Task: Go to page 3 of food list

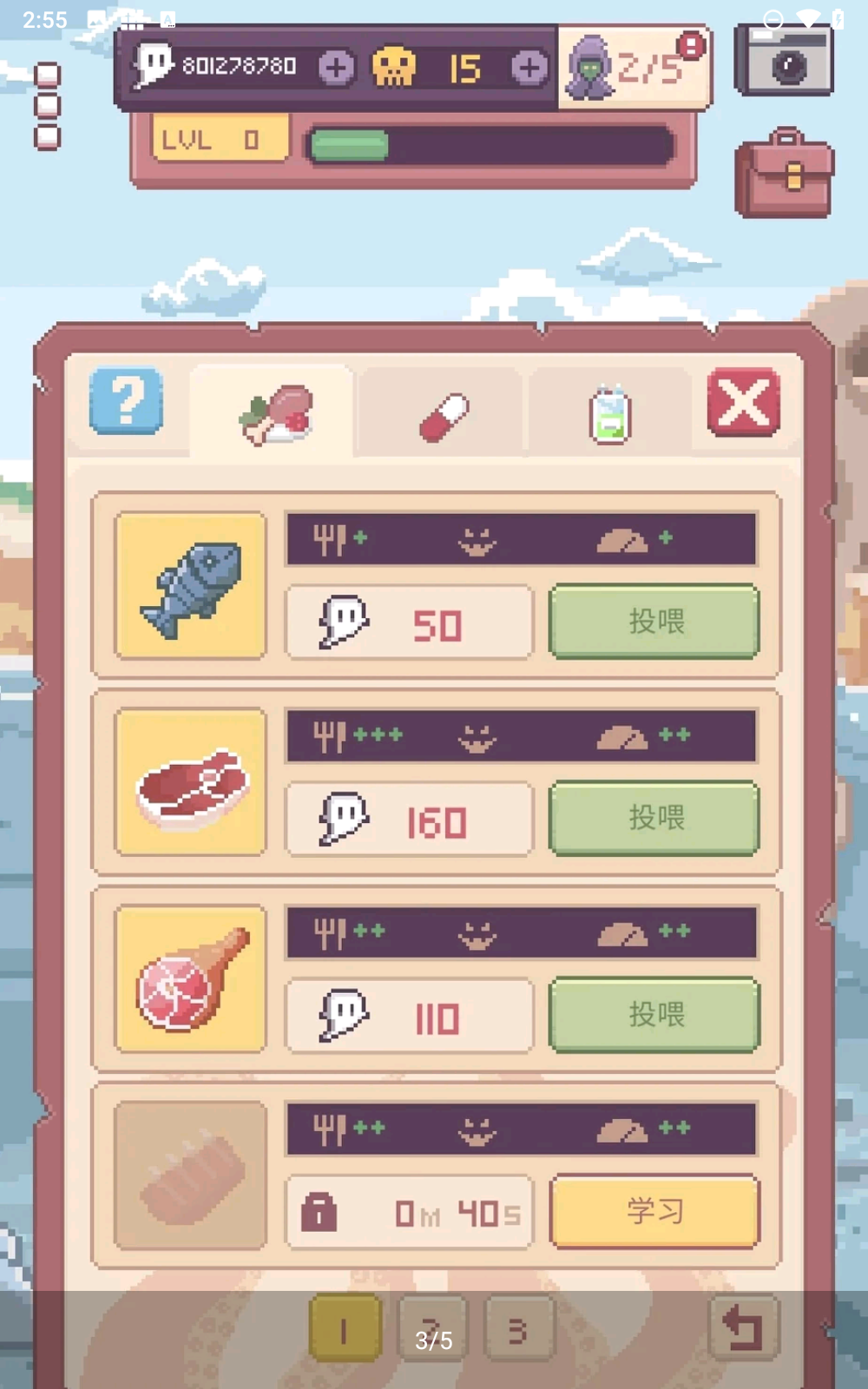Action: click(x=518, y=1329)
